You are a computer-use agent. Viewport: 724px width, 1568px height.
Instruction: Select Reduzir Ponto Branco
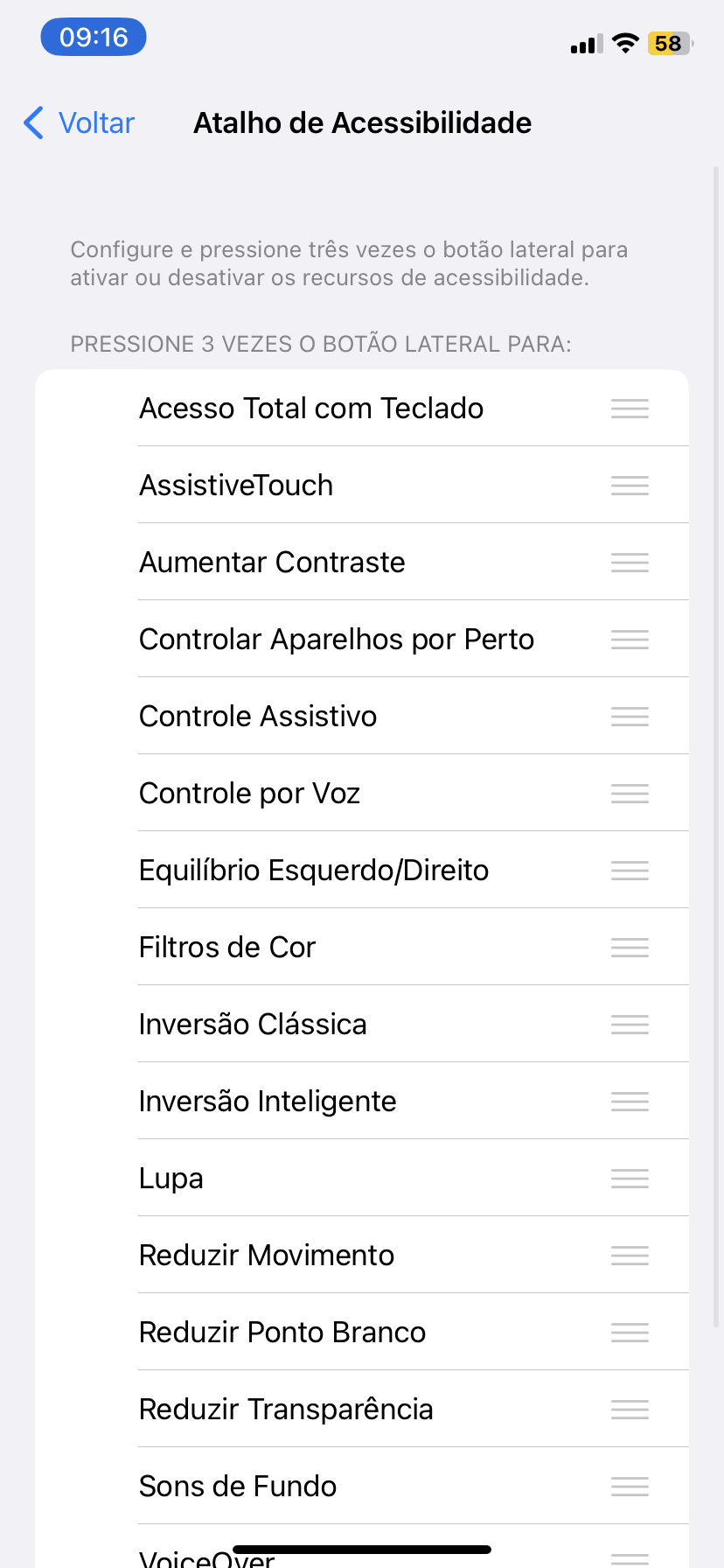pos(282,1333)
